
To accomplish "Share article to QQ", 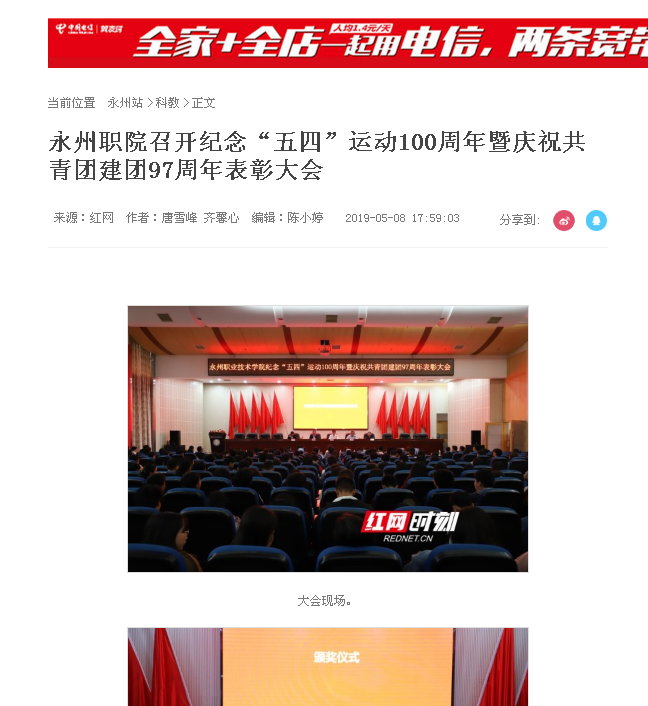I will pos(596,220).
